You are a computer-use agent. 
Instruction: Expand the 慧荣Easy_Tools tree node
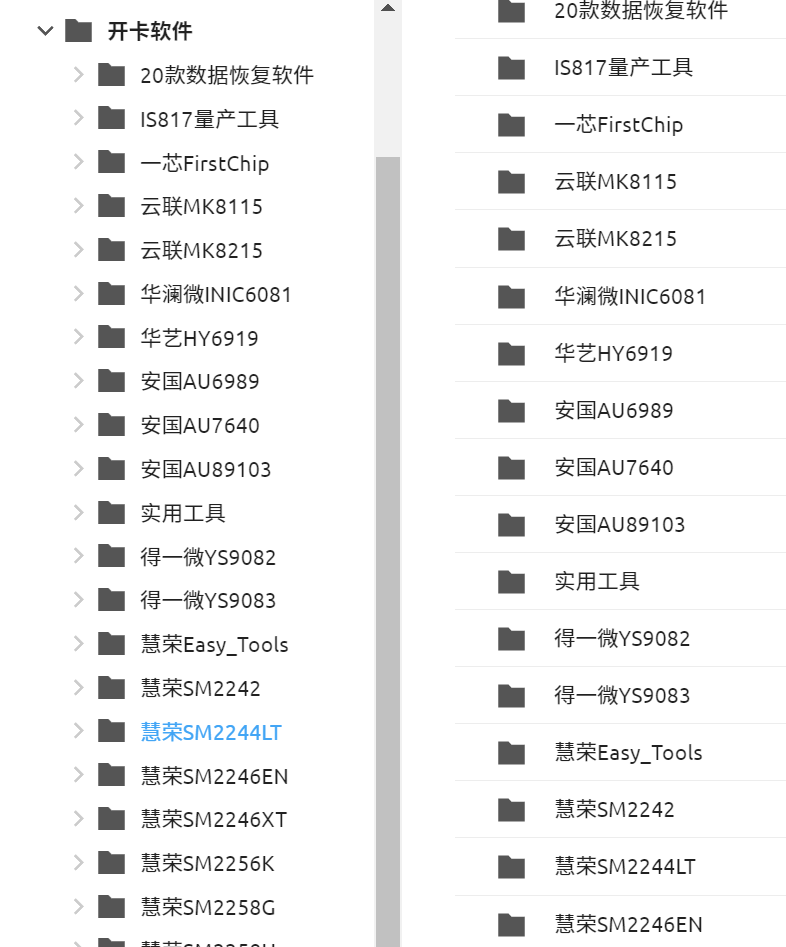click(x=80, y=644)
